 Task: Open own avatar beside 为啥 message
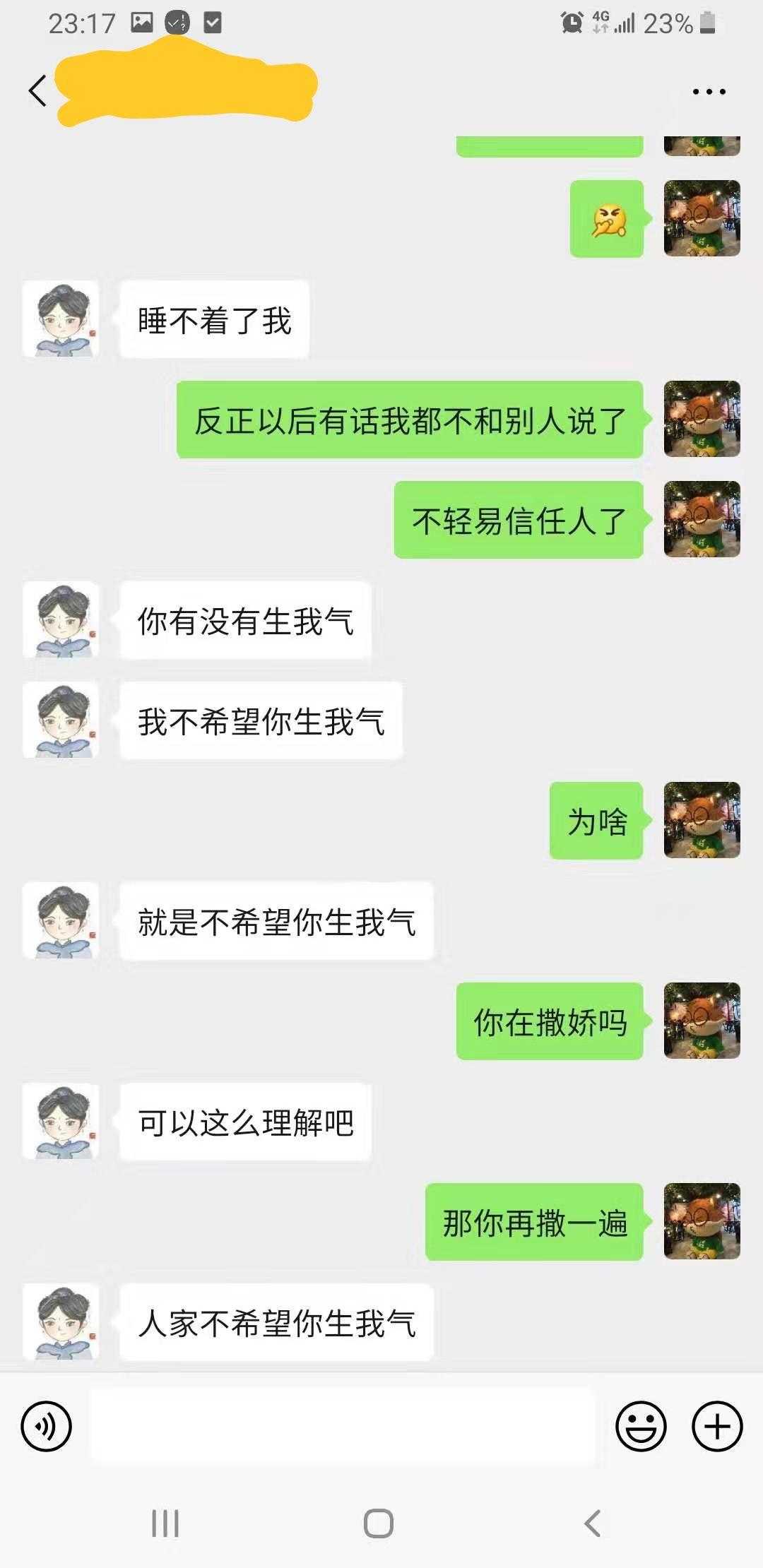pyautogui.click(x=702, y=820)
